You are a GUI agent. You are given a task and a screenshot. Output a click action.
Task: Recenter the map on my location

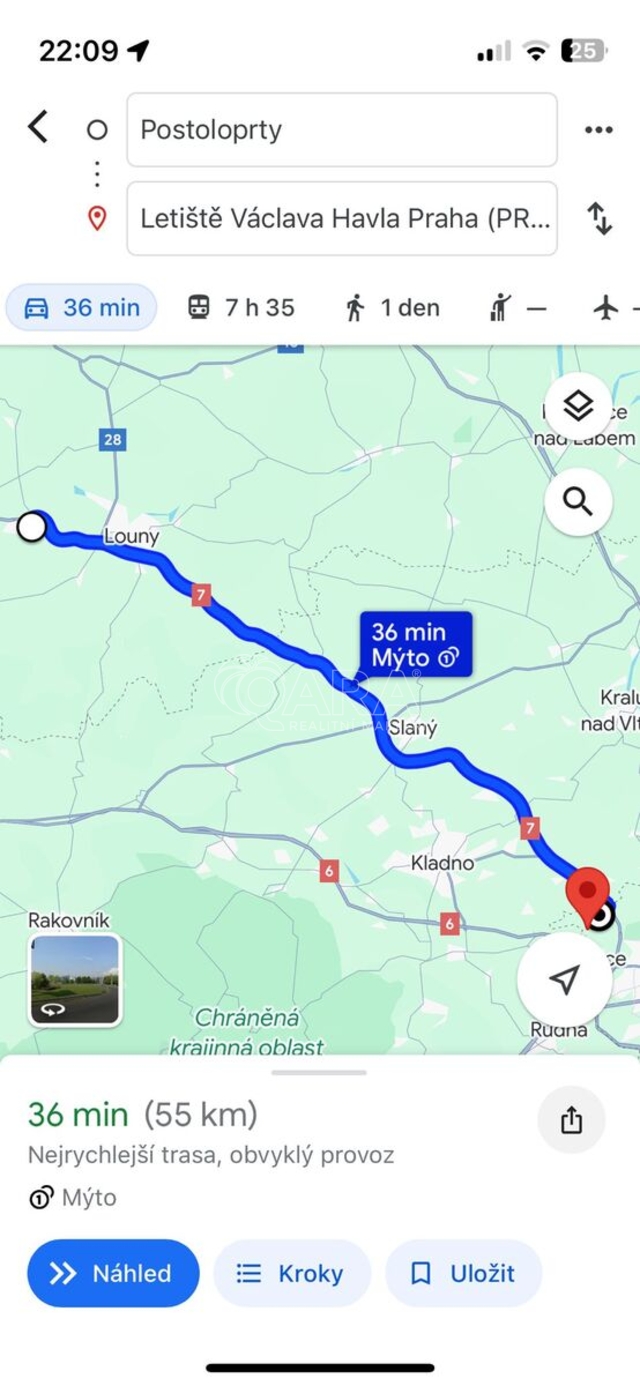[565, 979]
